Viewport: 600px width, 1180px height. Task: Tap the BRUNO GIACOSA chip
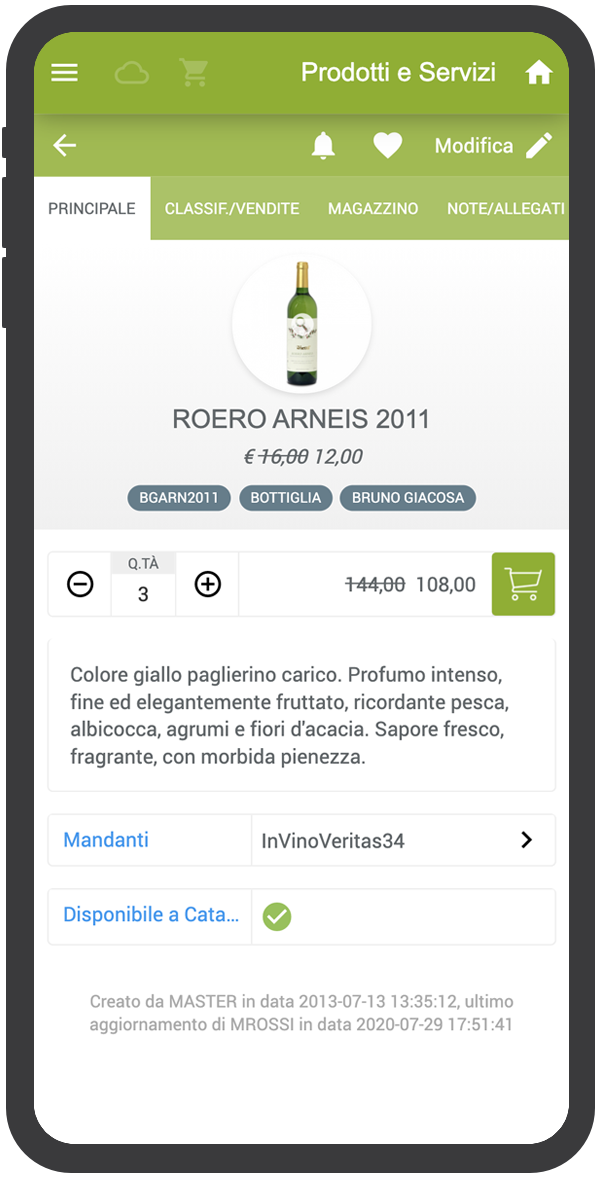(x=408, y=497)
